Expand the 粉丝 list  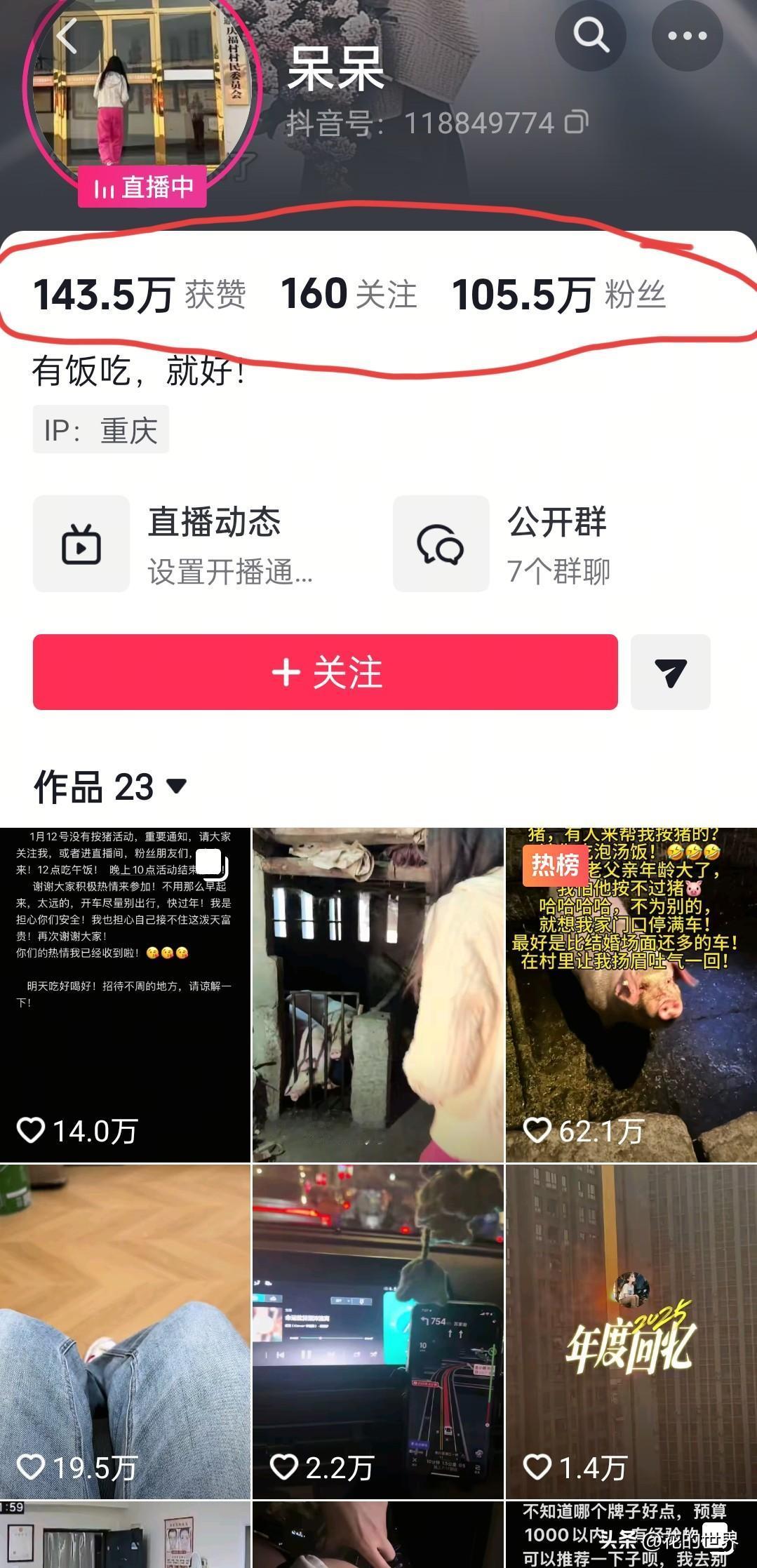pyautogui.click(x=560, y=295)
